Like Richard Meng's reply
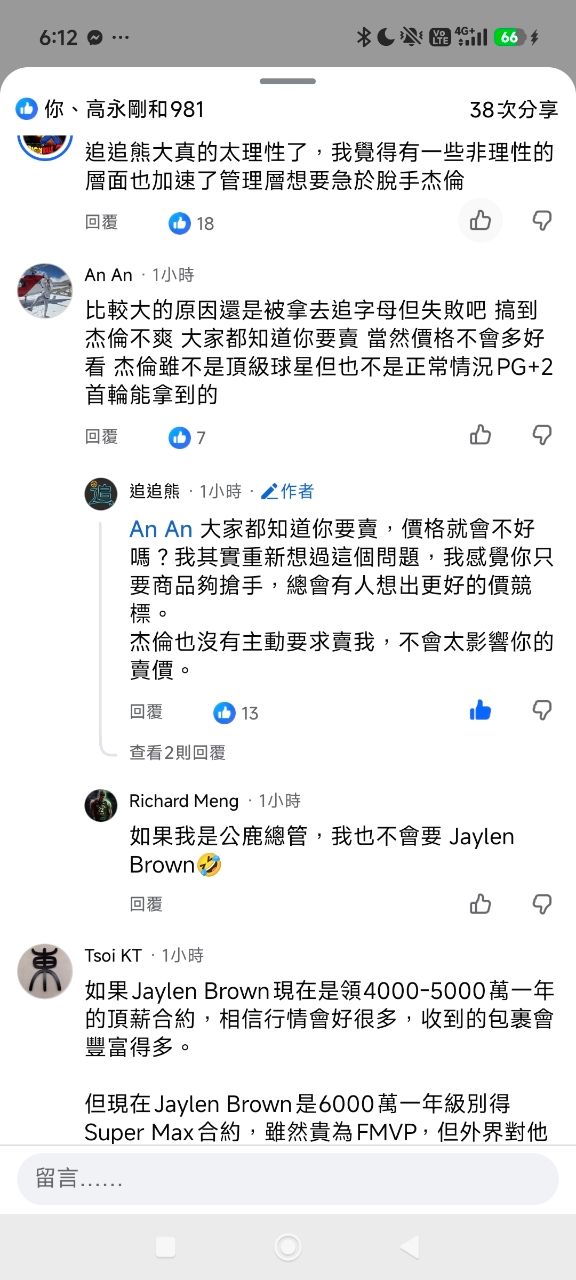 coord(481,904)
